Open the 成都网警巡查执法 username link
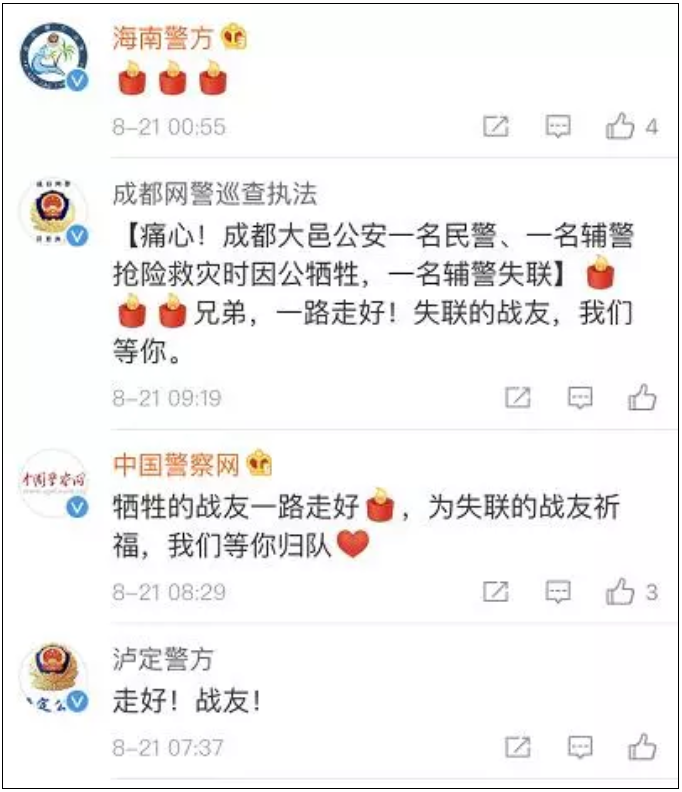Screen dimensions: 682x792 [x=214, y=192]
